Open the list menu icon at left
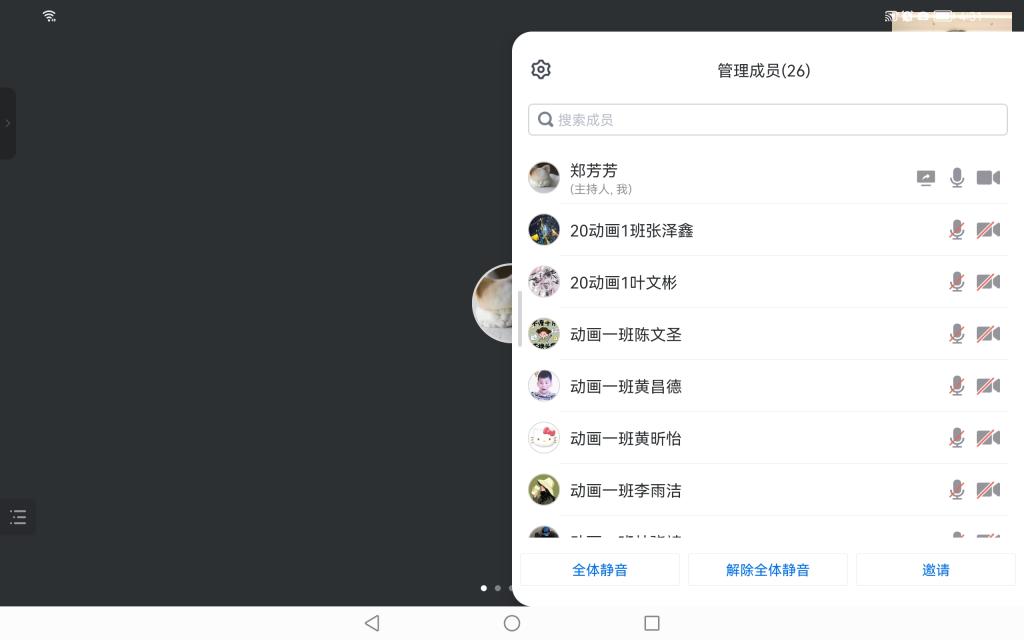1024x640 pixels. (x=18, y=517)
